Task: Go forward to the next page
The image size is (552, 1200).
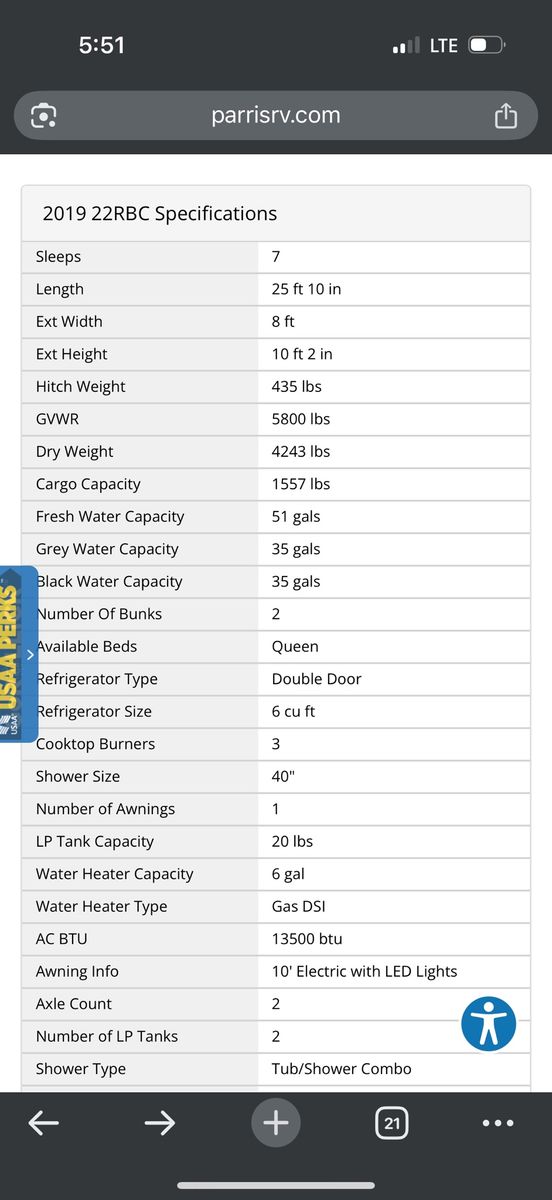Action: coord(159,1124)
